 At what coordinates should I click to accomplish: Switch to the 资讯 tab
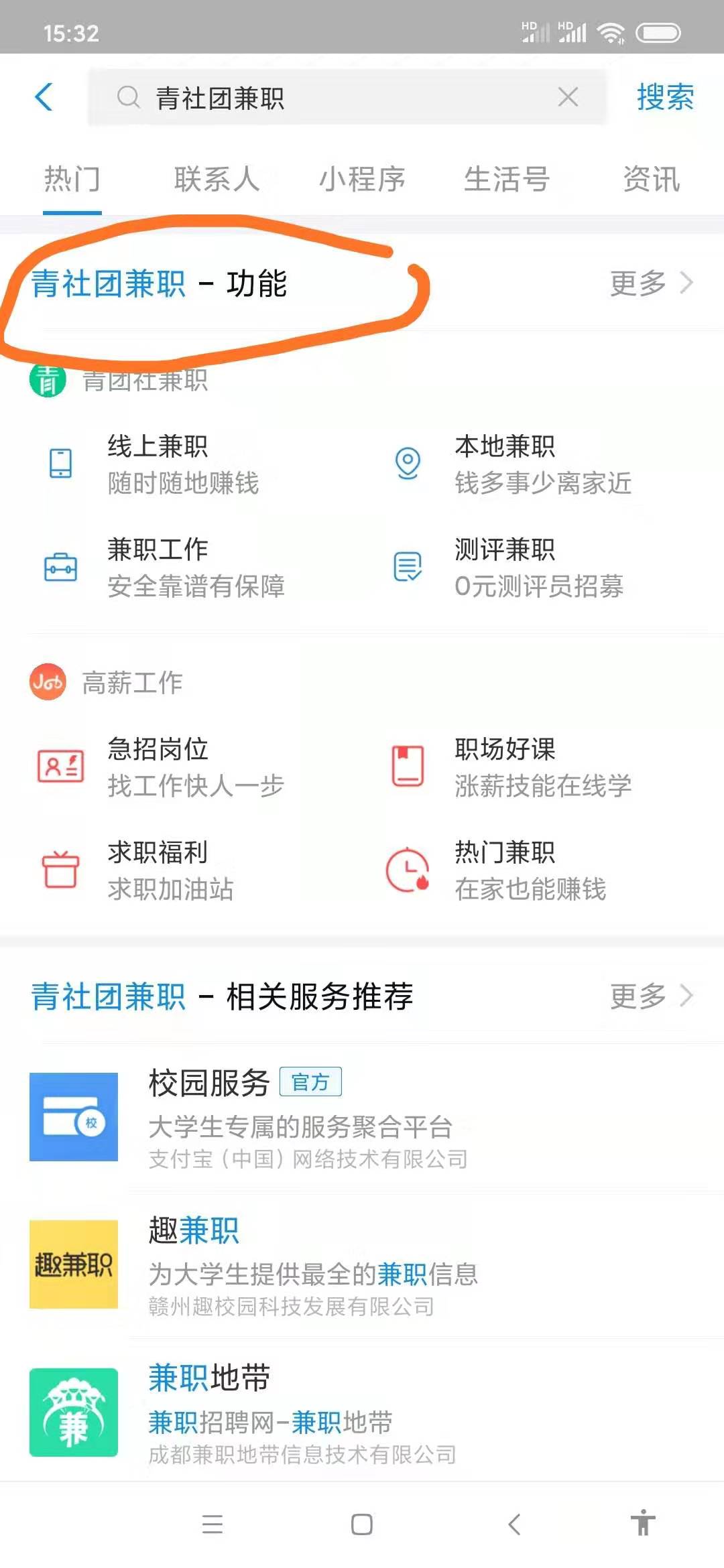point(651,179)
